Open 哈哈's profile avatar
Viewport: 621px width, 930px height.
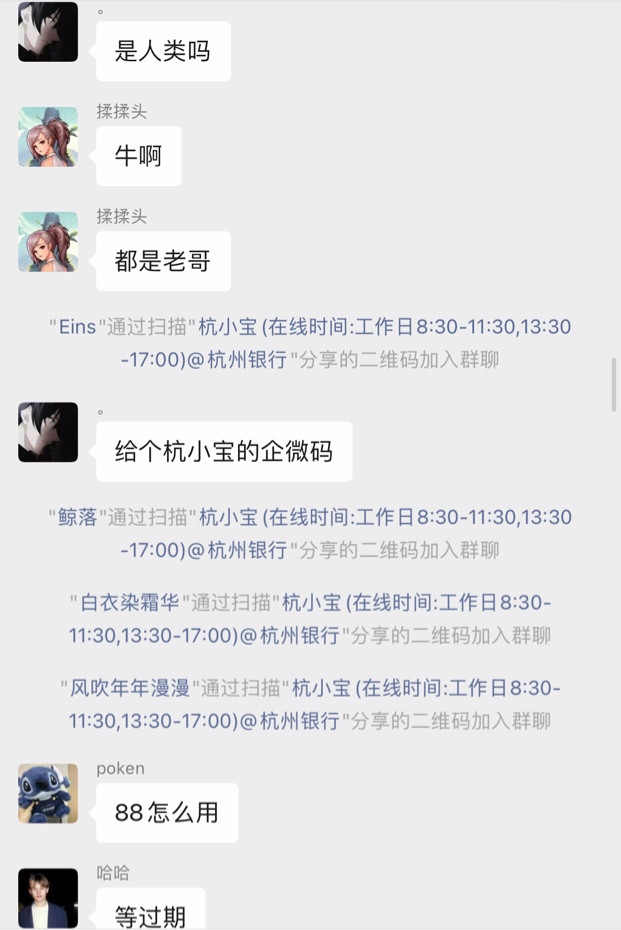(48, 897)
